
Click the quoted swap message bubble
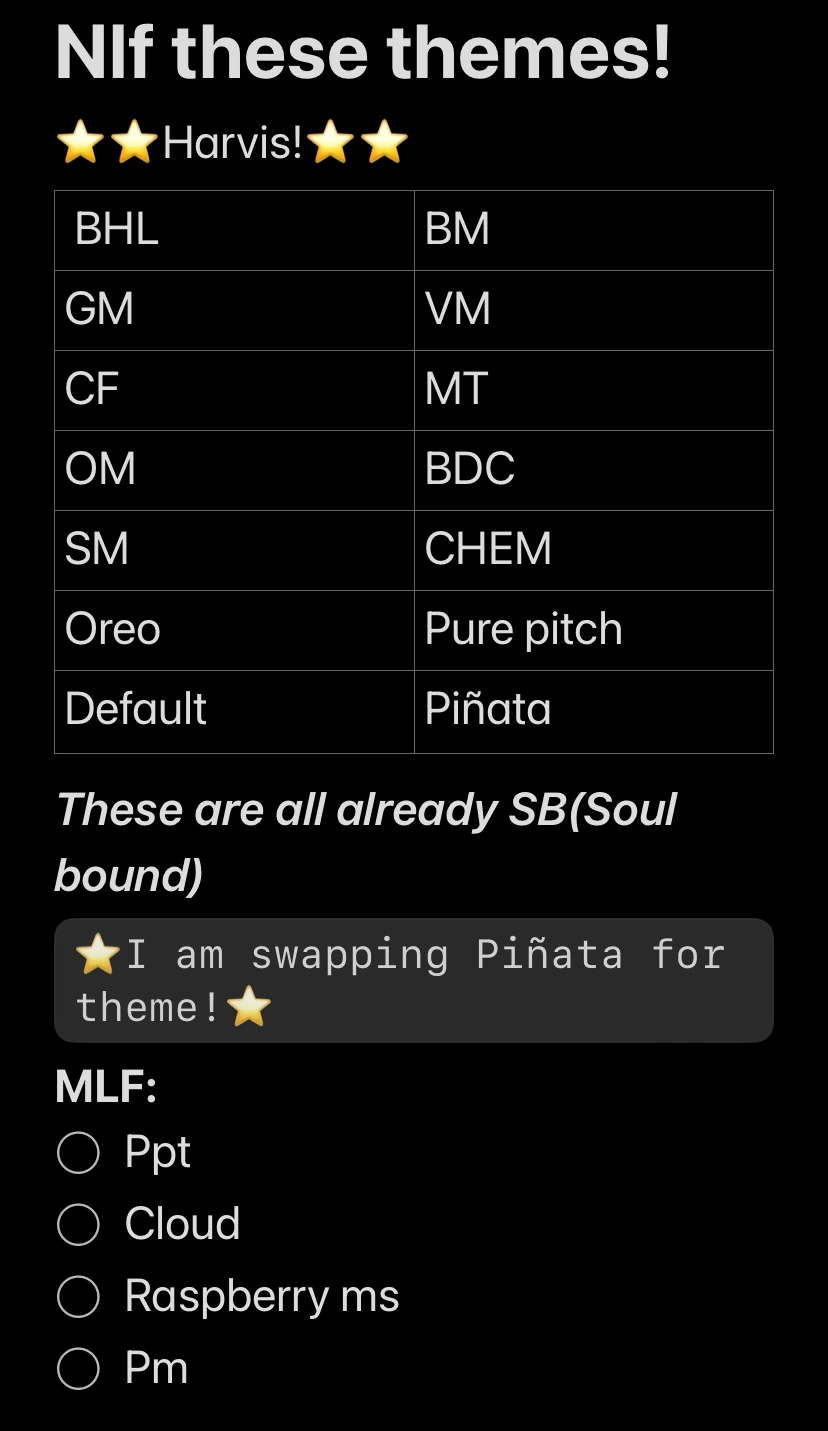pyautogui.click(x=414, y=980)
